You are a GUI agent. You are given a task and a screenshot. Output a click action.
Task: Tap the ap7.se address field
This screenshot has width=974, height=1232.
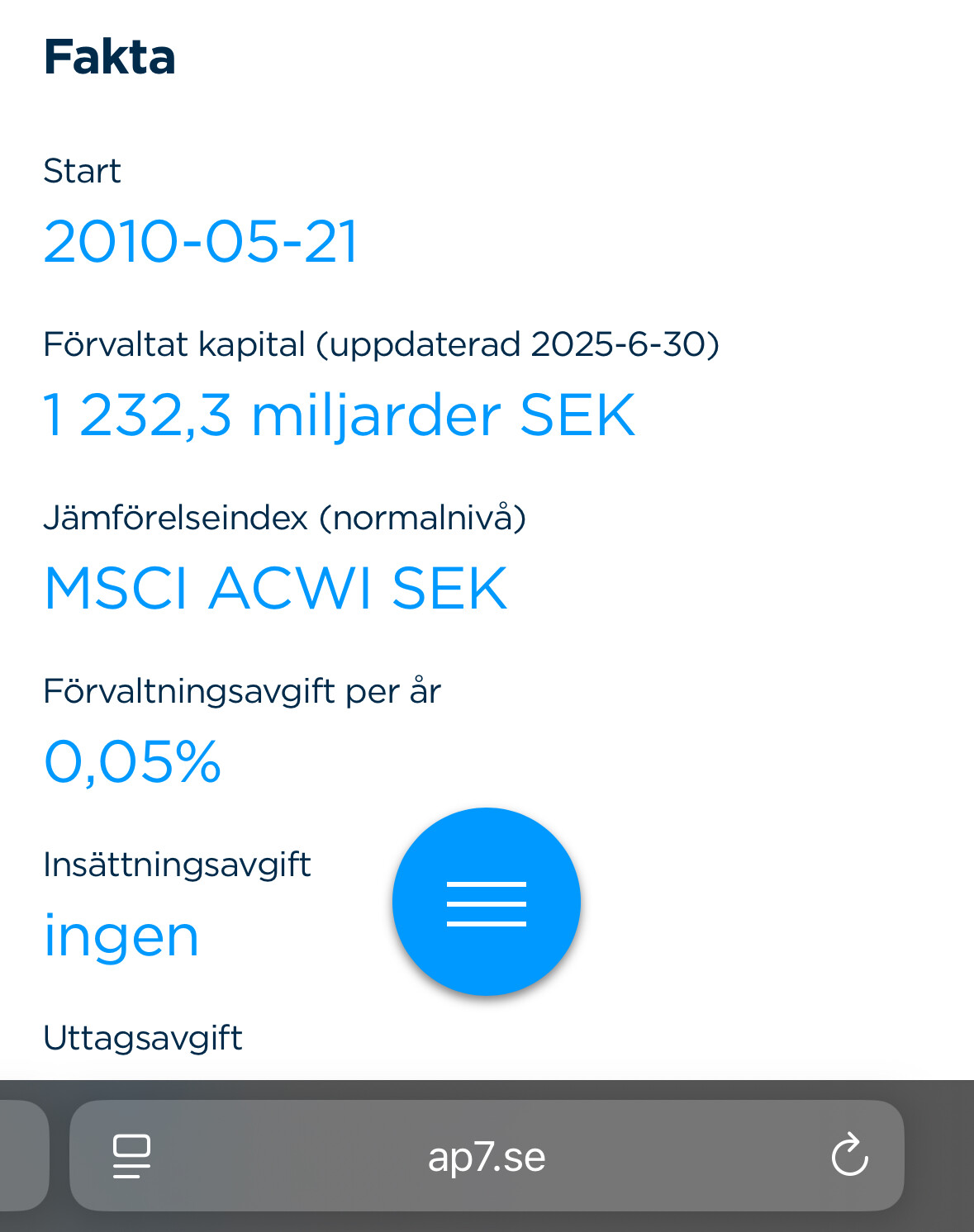pos(487,1156)
